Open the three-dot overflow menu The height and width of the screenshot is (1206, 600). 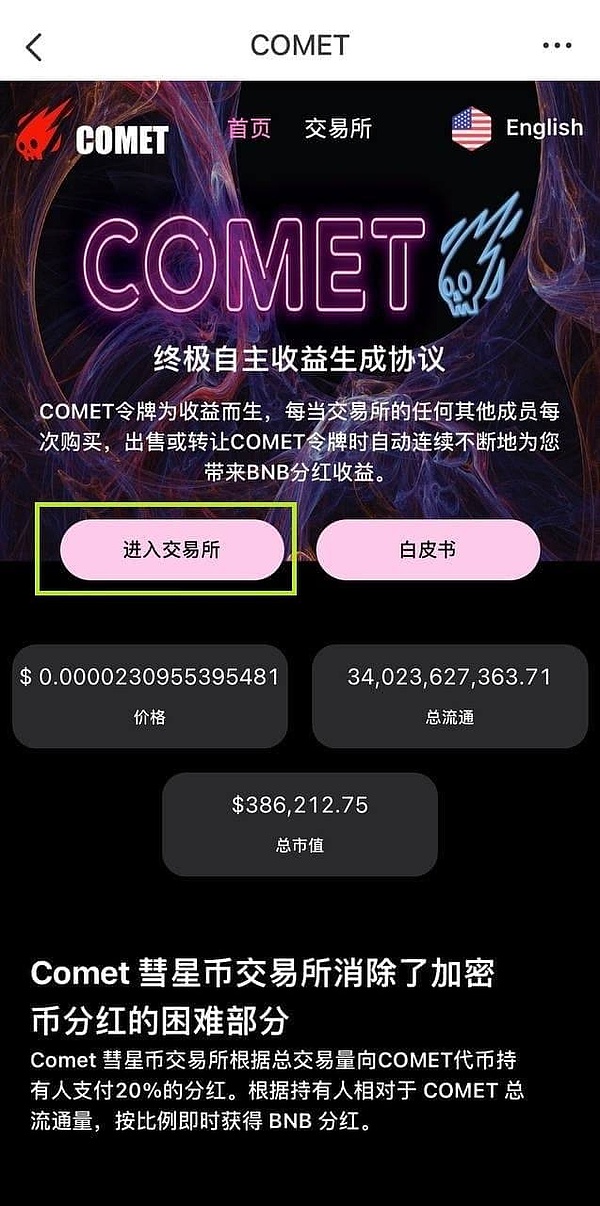(557, 46)
